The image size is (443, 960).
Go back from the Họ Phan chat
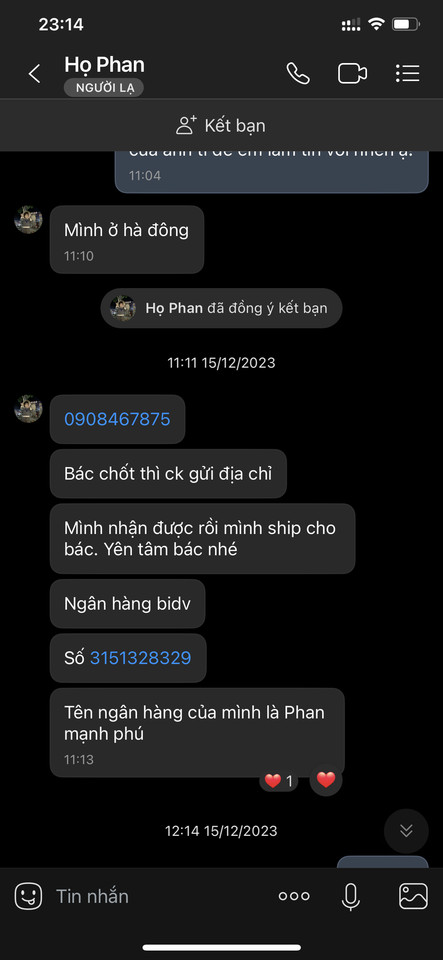coord(34,74)
